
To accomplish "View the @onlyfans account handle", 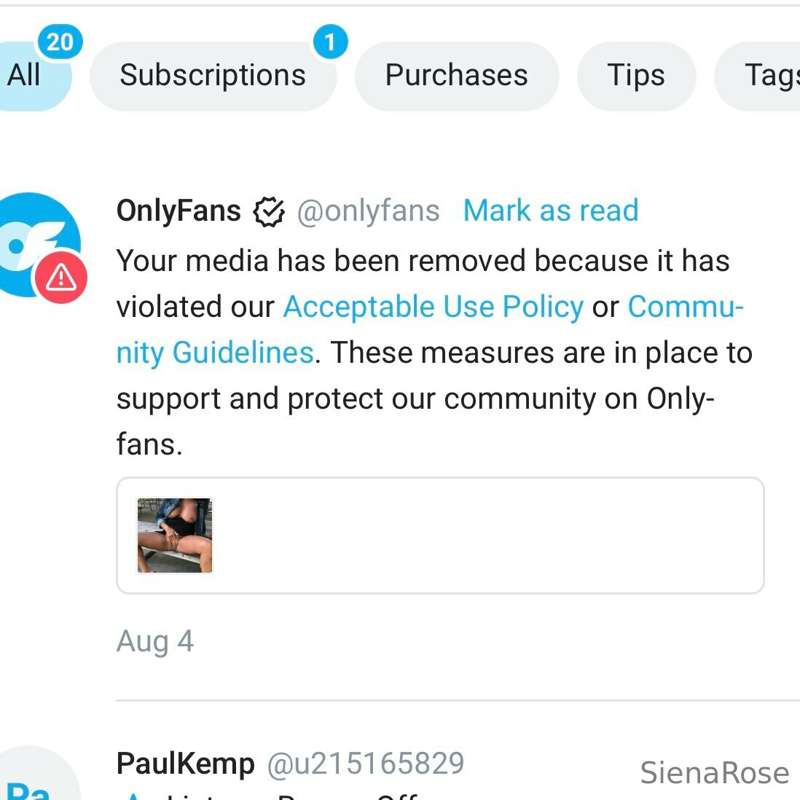I will coord(368,211).
